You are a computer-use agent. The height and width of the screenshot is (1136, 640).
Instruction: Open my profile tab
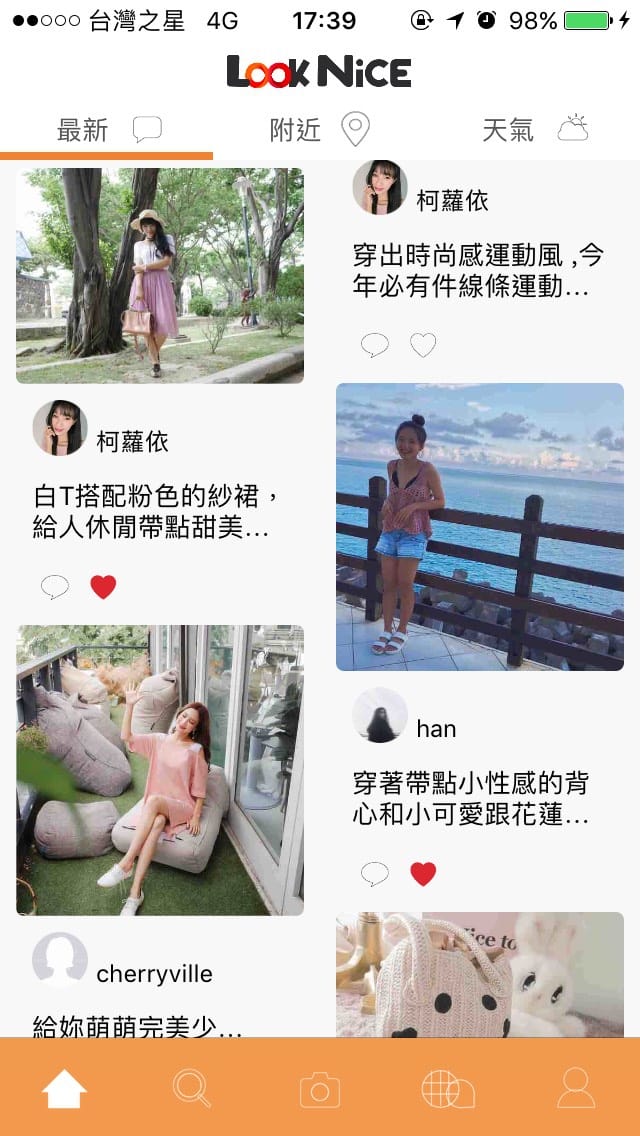pyautogui.click(x=576, y=1088)
